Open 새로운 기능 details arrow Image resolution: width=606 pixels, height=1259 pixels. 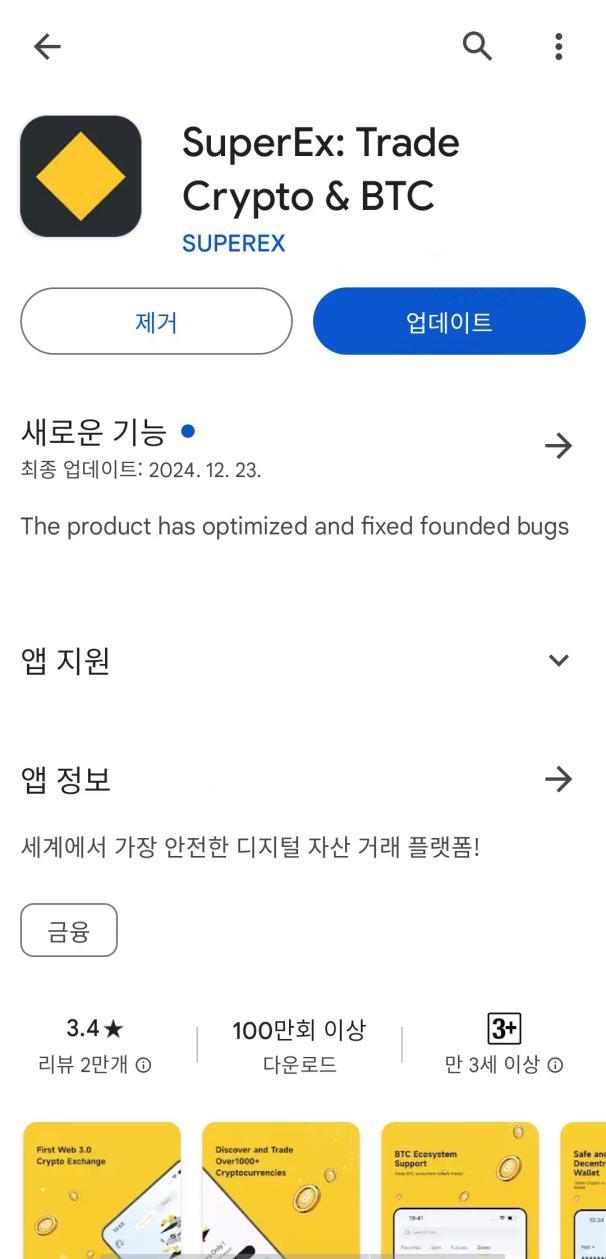559,446
